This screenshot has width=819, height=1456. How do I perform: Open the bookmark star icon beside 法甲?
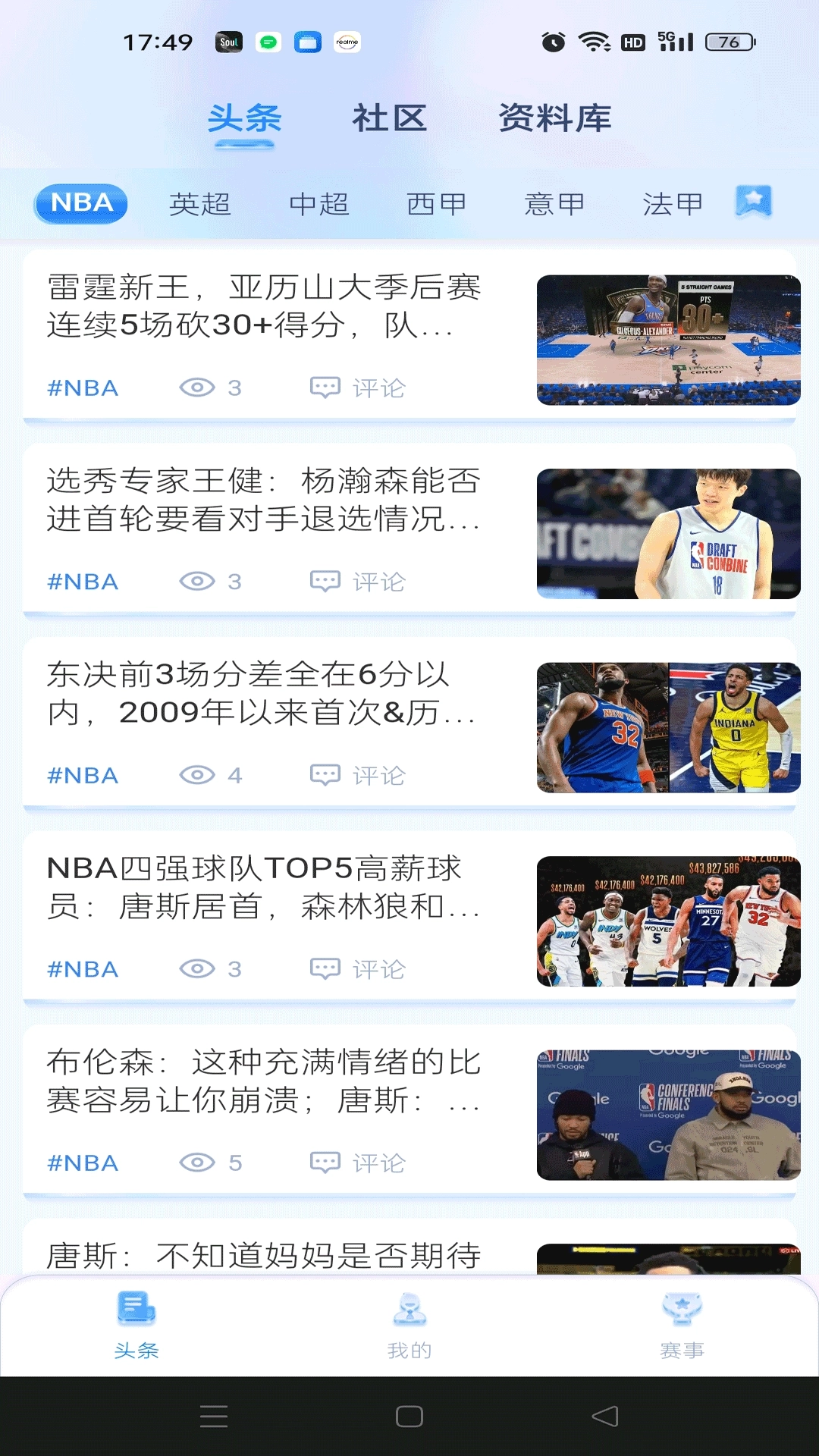pyautogui.click(x=753, y=202)
